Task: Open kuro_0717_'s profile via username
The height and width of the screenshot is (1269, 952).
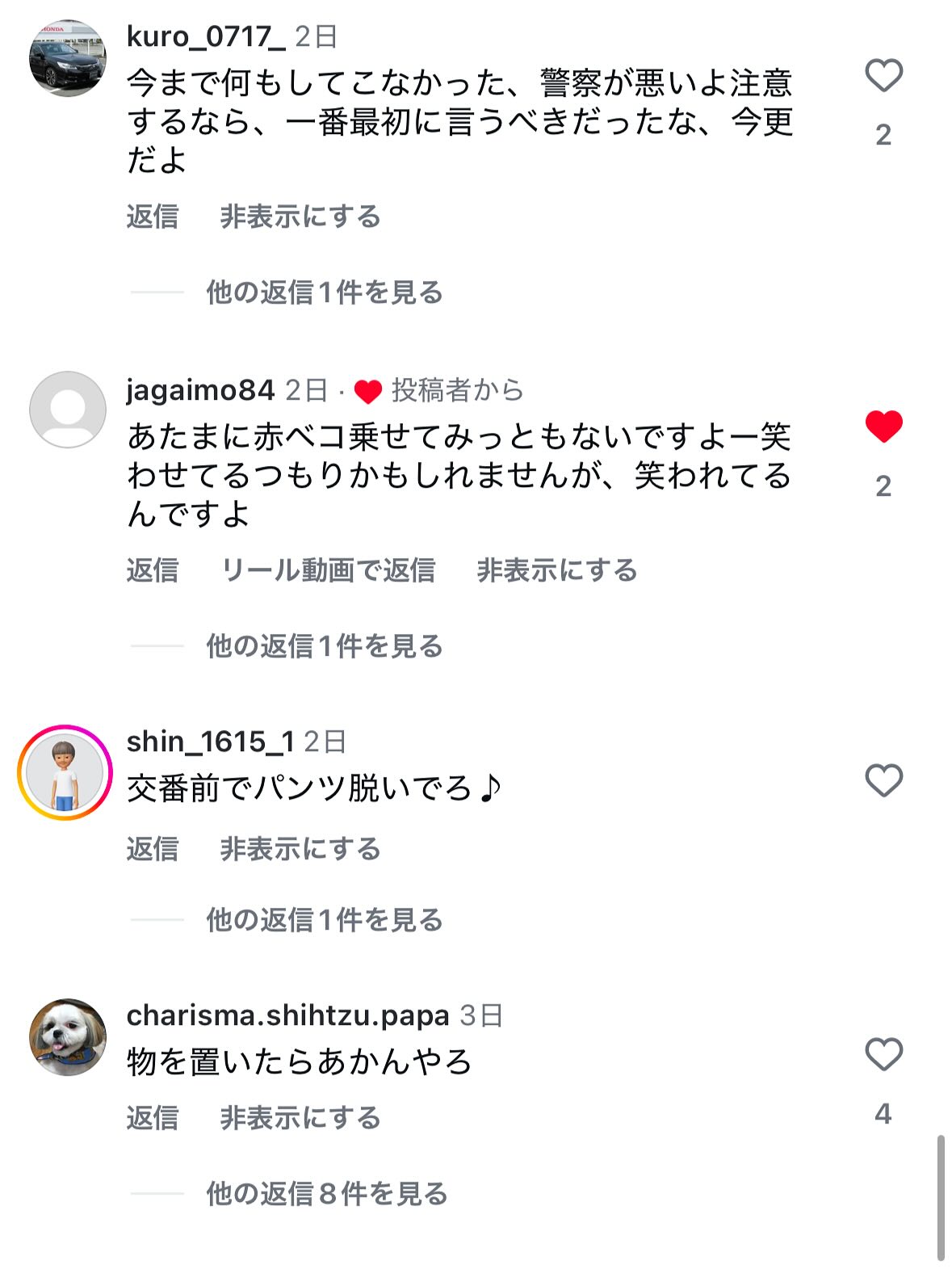Action: point(206,36)
